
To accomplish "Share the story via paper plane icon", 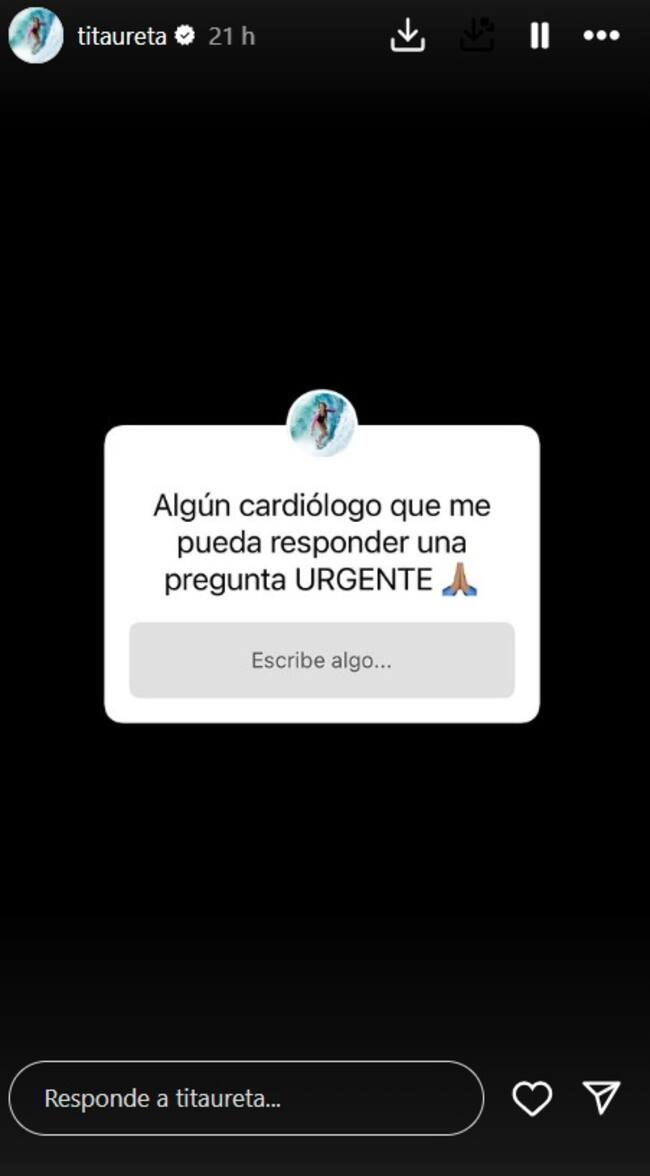I will 602,1097.
